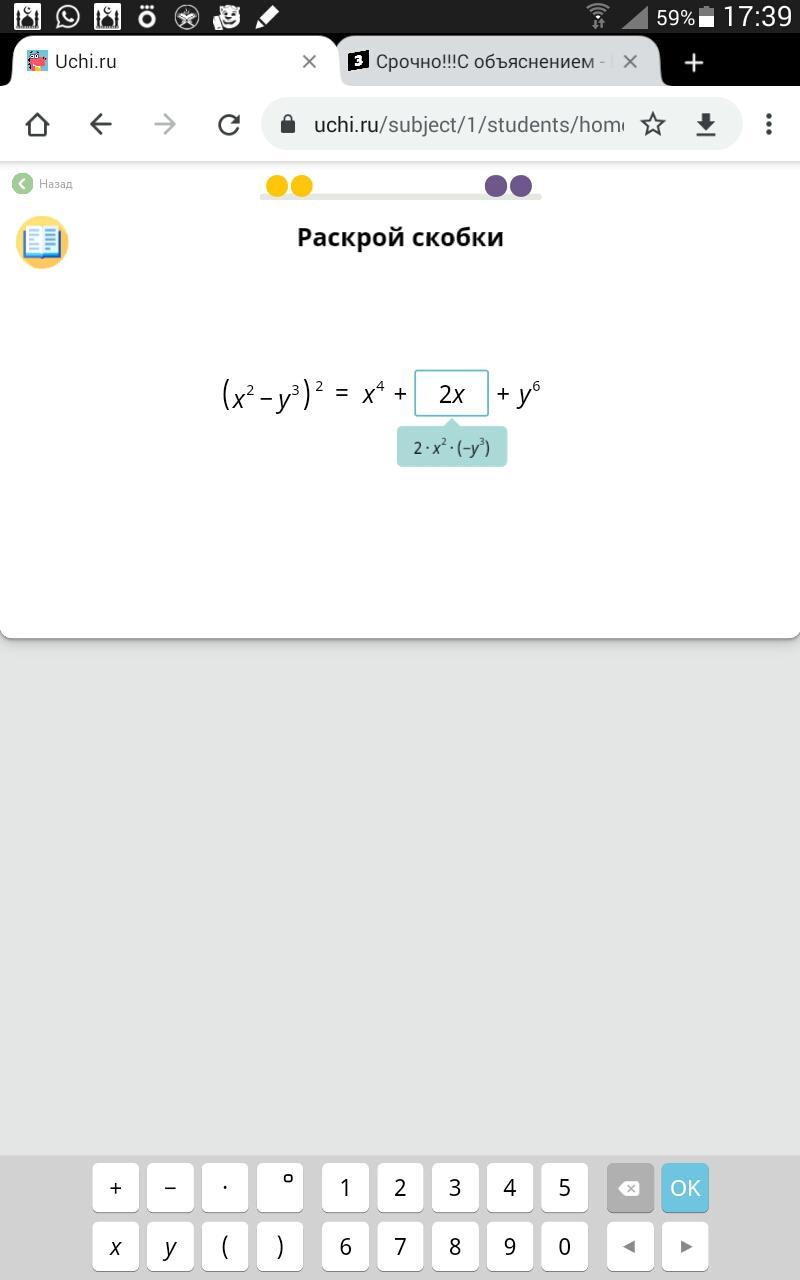Image resolution: width=800 pixels, height=1280 pixels.
Task: Go to the browser home page
Action: 37,124
